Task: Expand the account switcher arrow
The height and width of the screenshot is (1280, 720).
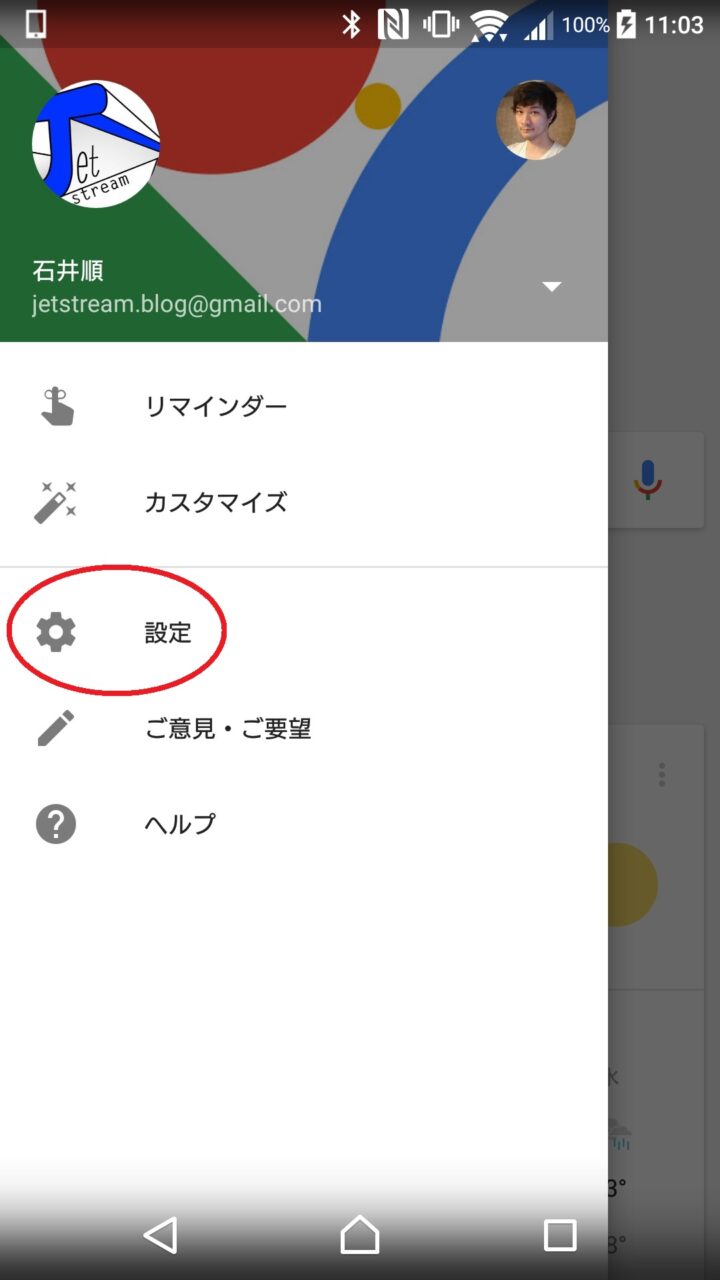Action: [x=551, y=287]
